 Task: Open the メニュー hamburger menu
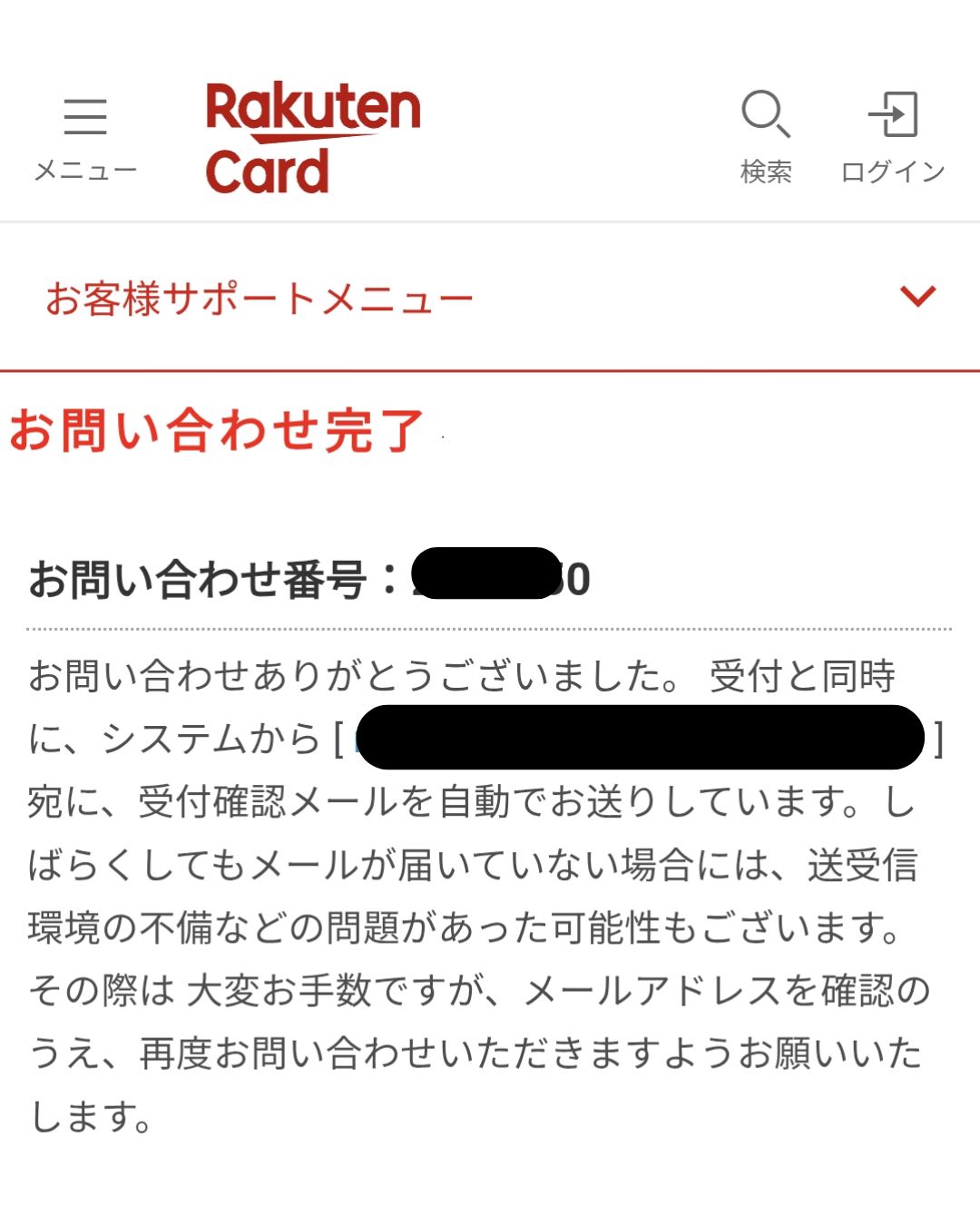click(x=85, y=136)
